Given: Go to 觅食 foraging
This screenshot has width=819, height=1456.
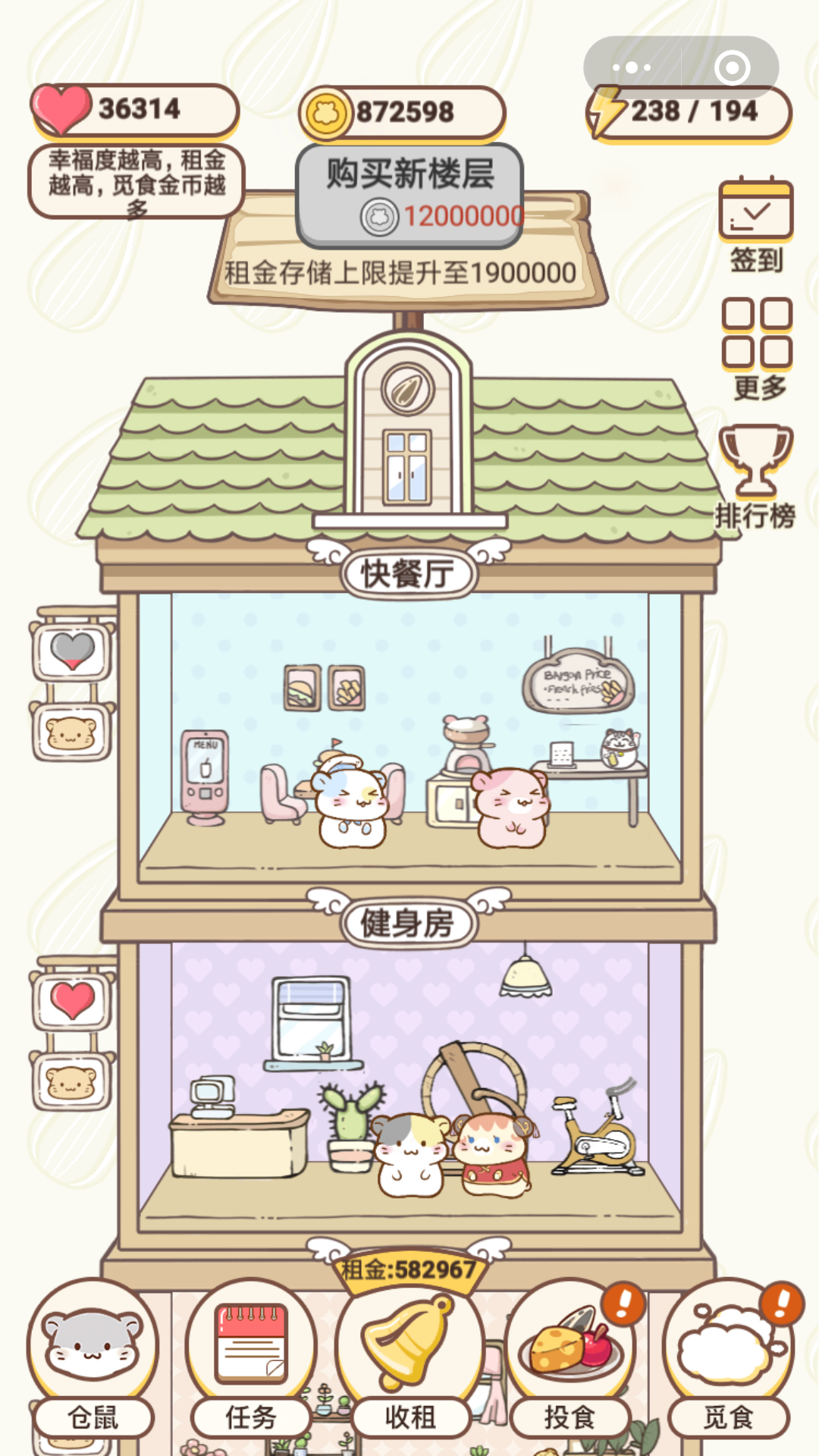Looking at the screenshot, I should [728, 1357].
